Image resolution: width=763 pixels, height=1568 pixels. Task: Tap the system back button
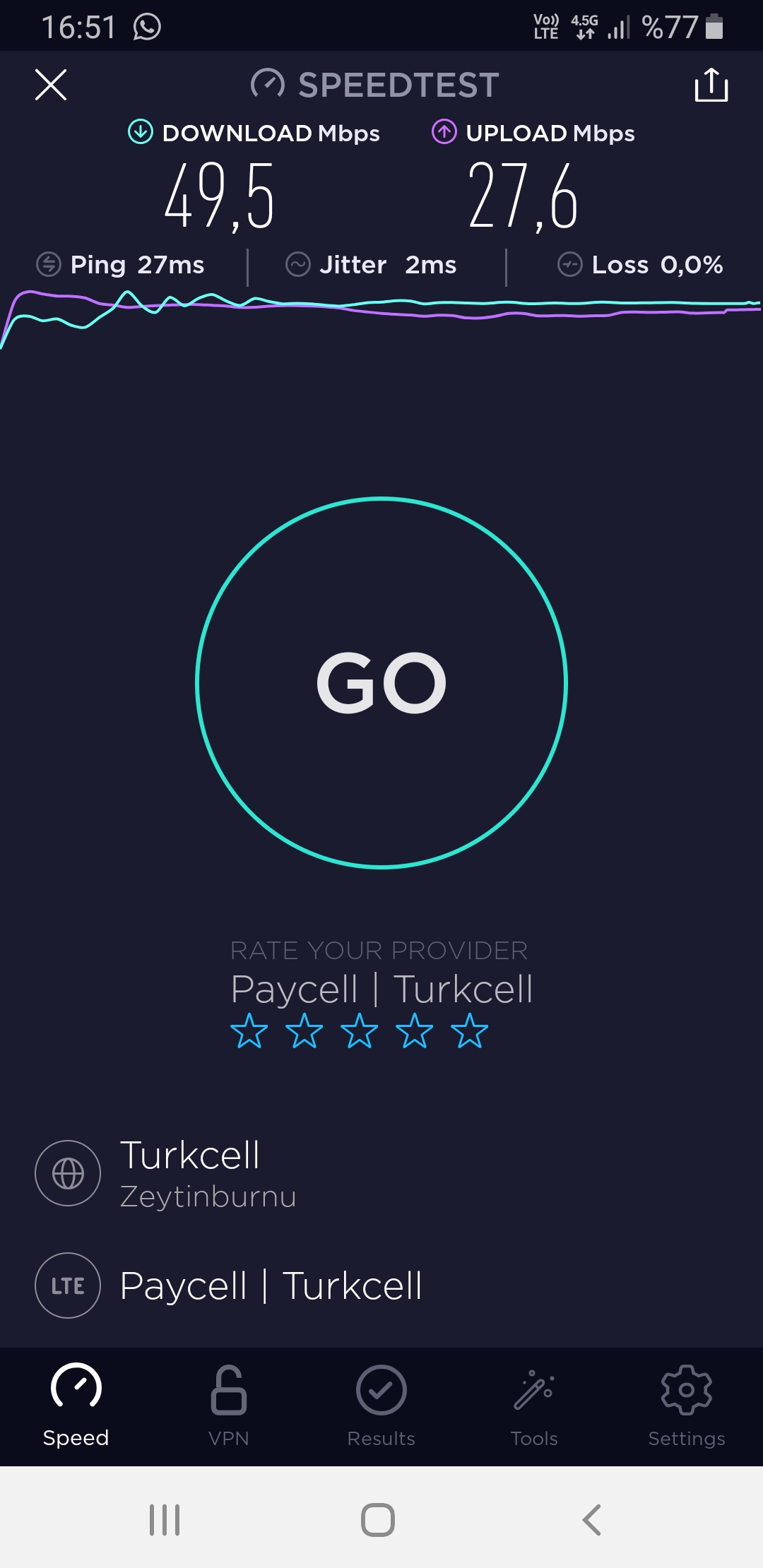coord(591,1519)
